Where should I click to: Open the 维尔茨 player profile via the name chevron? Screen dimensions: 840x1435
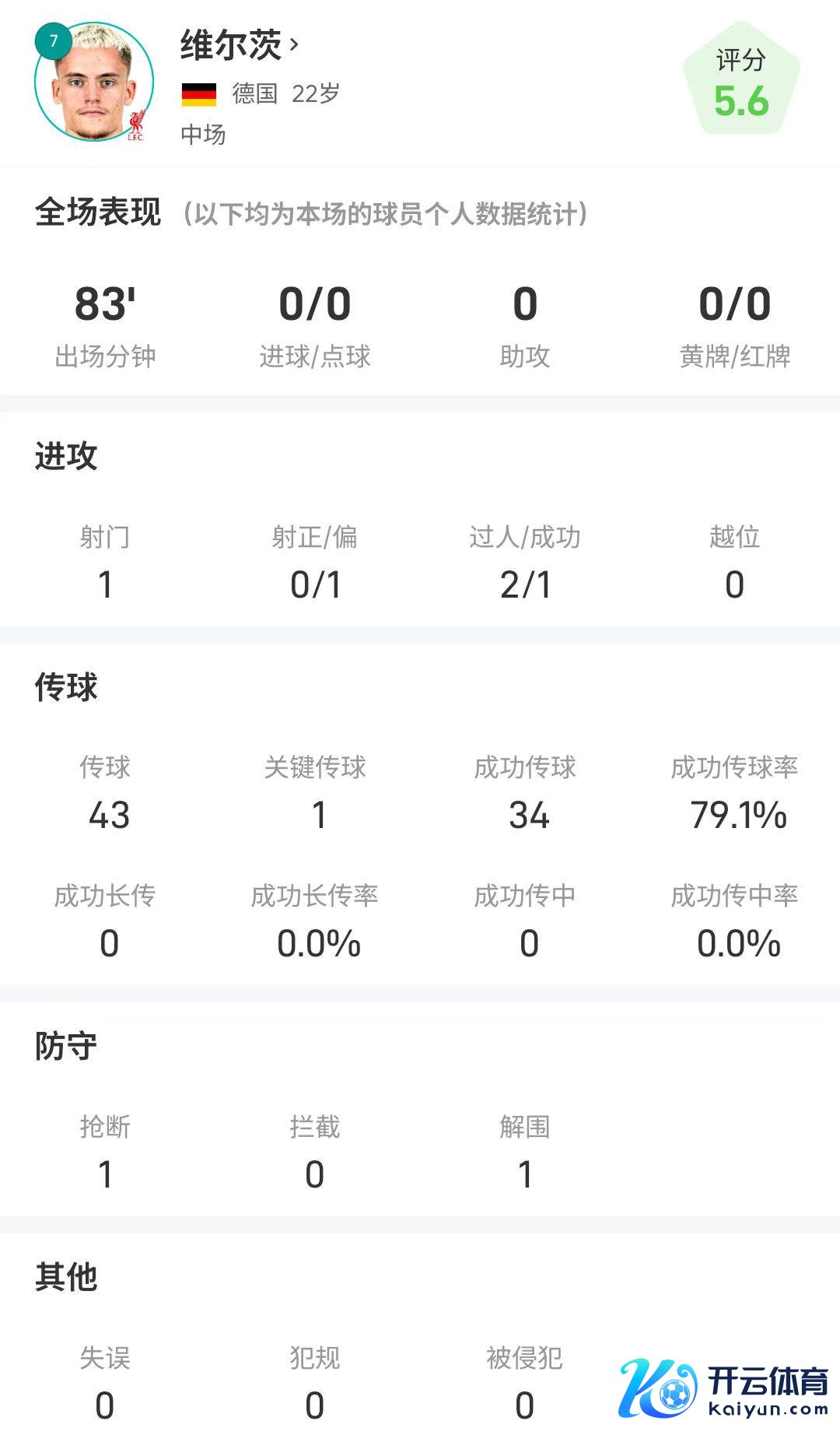pos(294,45)
